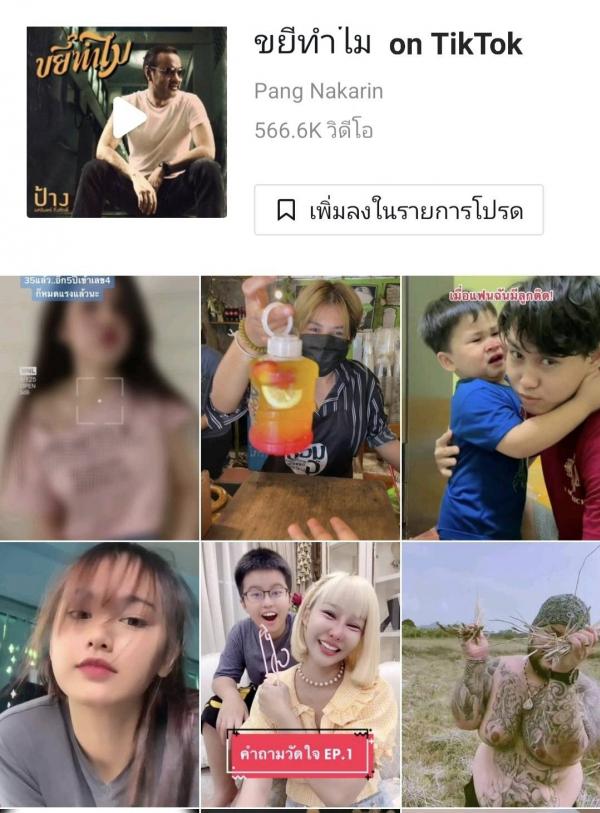Image resolution: width=600 pixels, height=813 pixels.
Task: Open the video of the tattooed man in the field
Action: tap(501, 674)
